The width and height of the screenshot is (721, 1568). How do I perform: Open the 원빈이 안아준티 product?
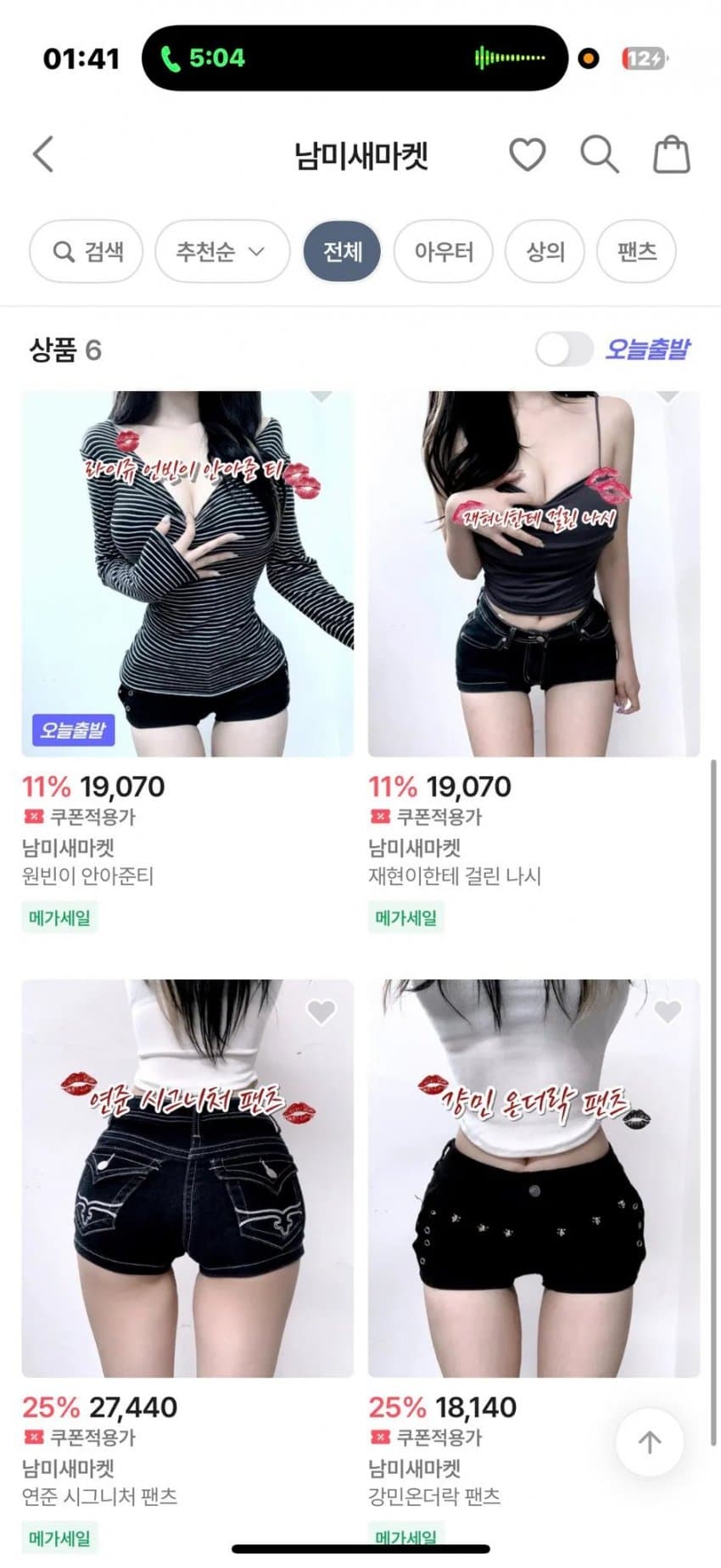pos(187,574)
